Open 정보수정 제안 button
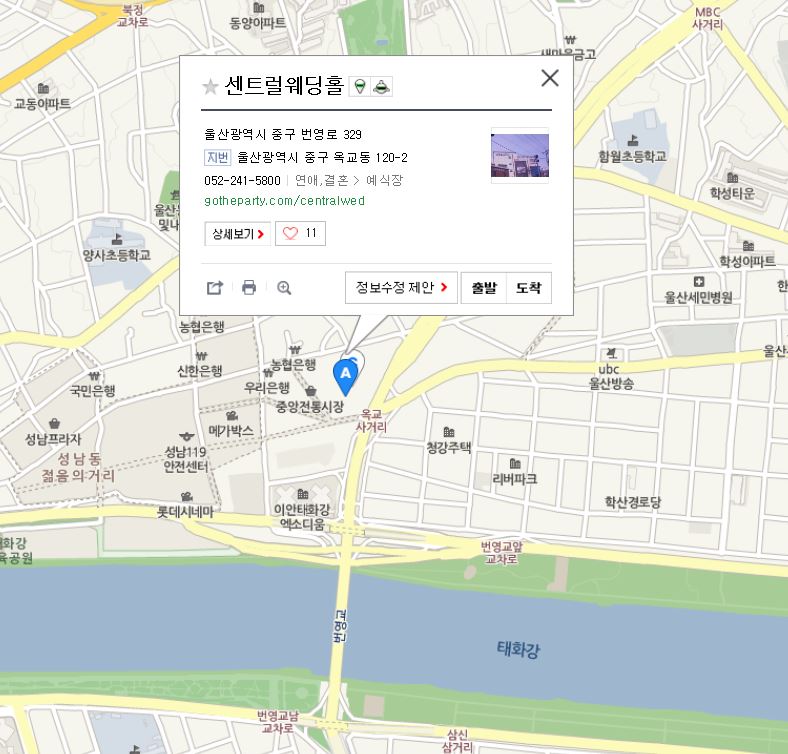The width and height of the screenshot is (788, 754). (401, 288)
